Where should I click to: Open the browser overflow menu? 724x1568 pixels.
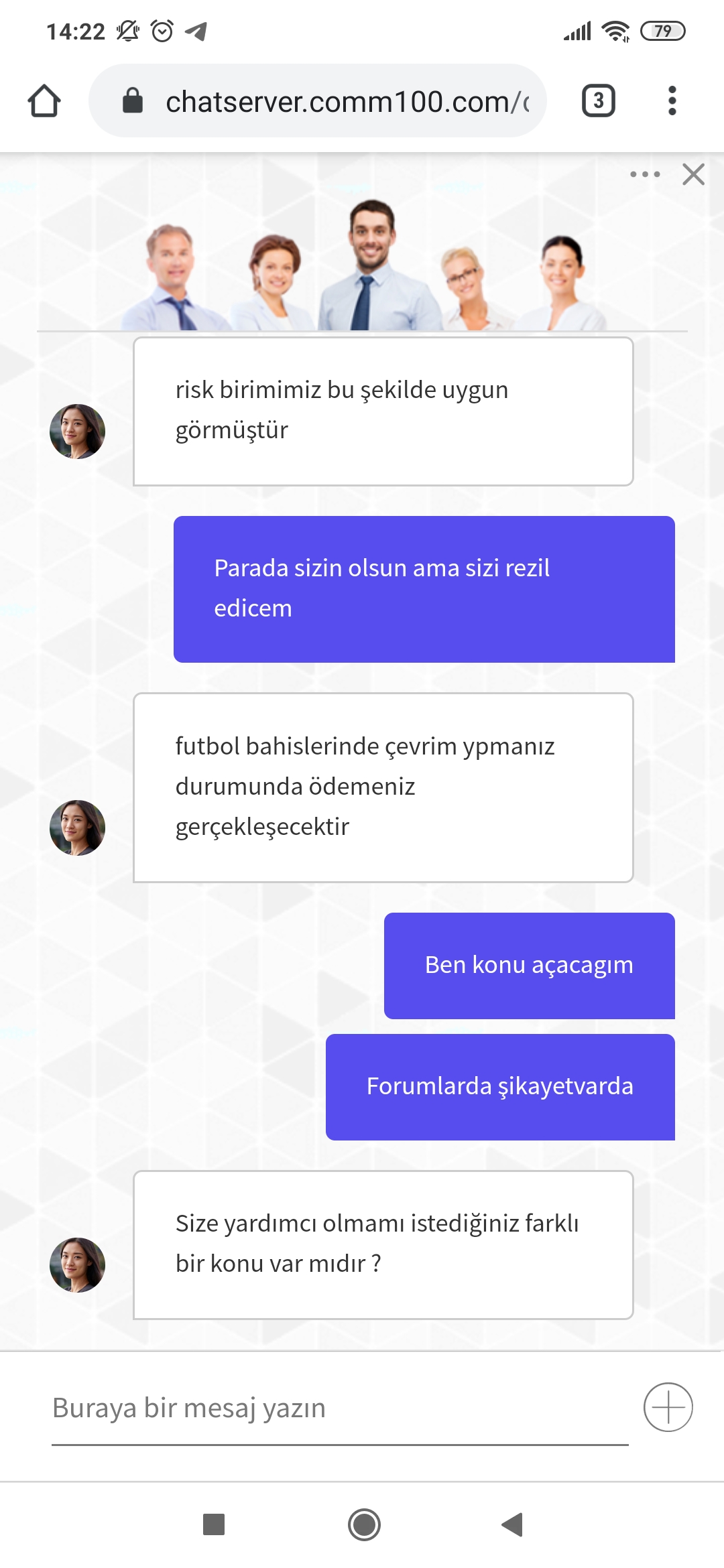pos(672,101)
